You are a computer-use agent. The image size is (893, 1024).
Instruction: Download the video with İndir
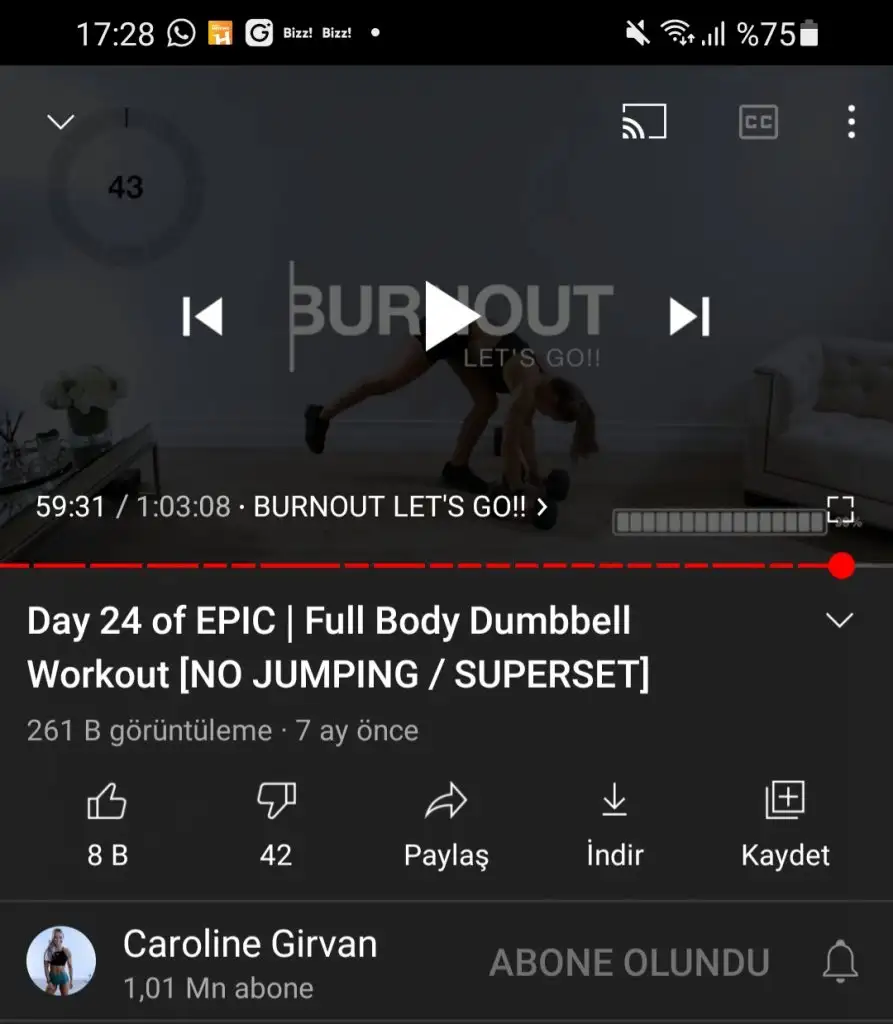click(x=614, y=820)
